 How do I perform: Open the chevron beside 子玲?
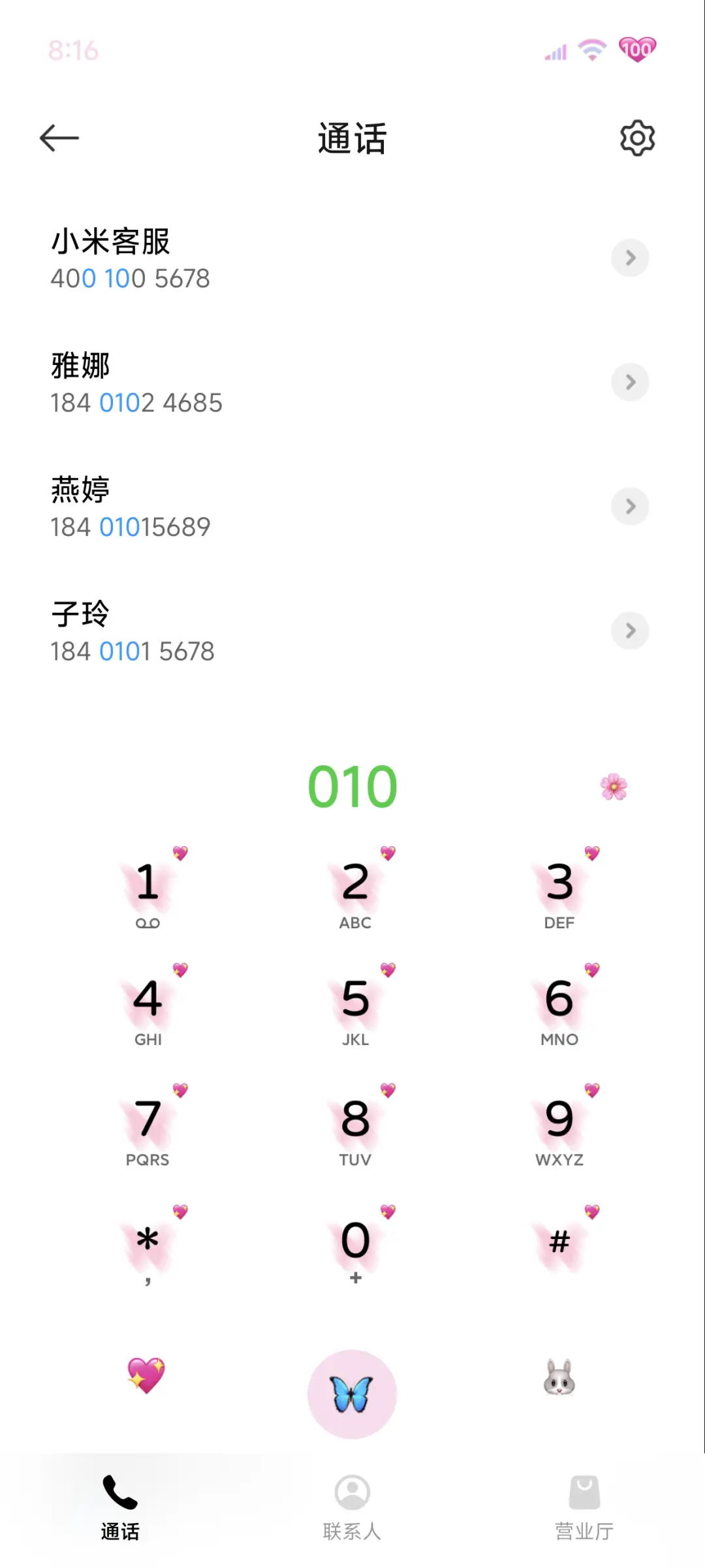click(x=630, y=631)
